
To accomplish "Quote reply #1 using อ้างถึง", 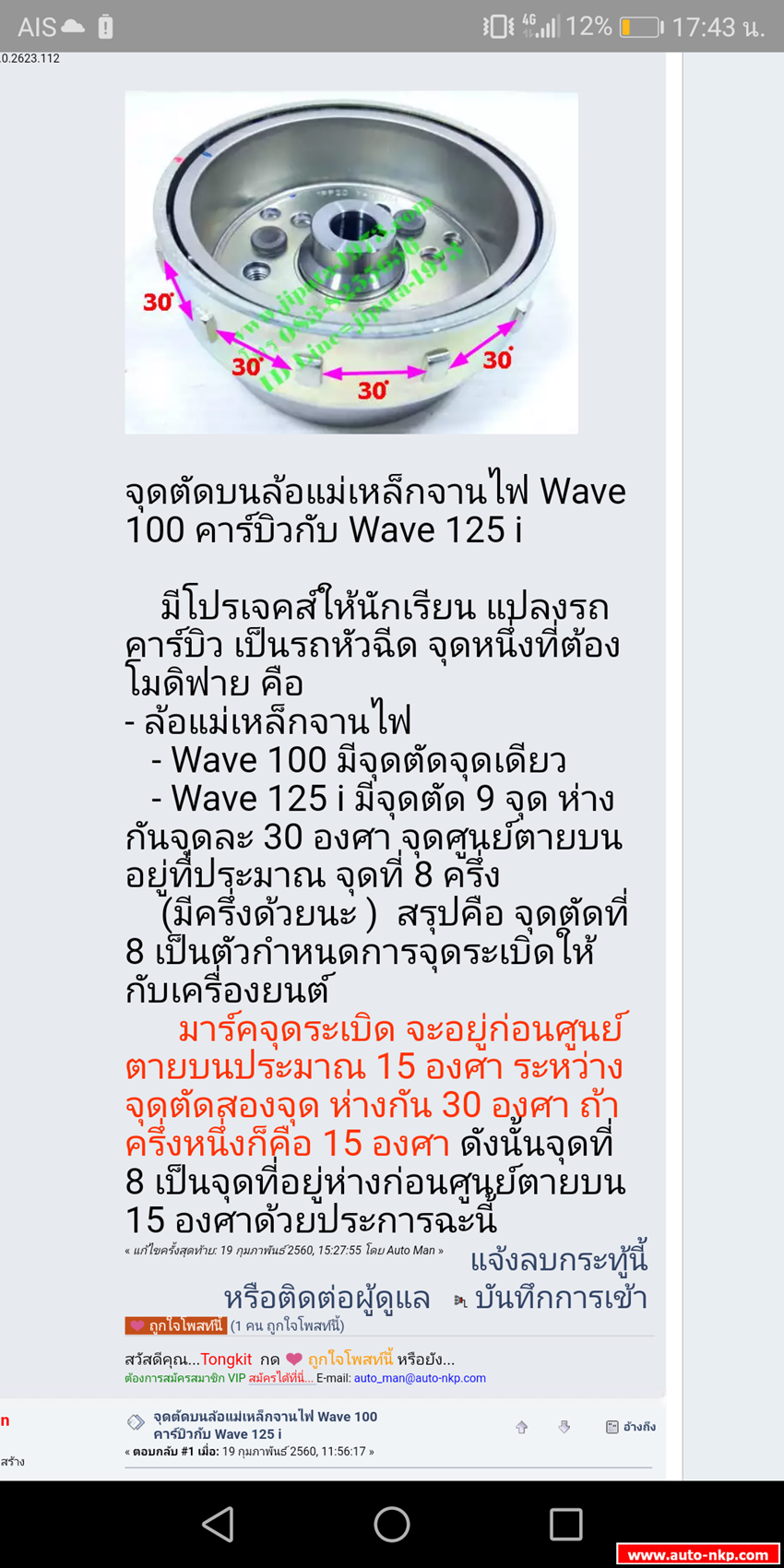I will (631, 1427).
